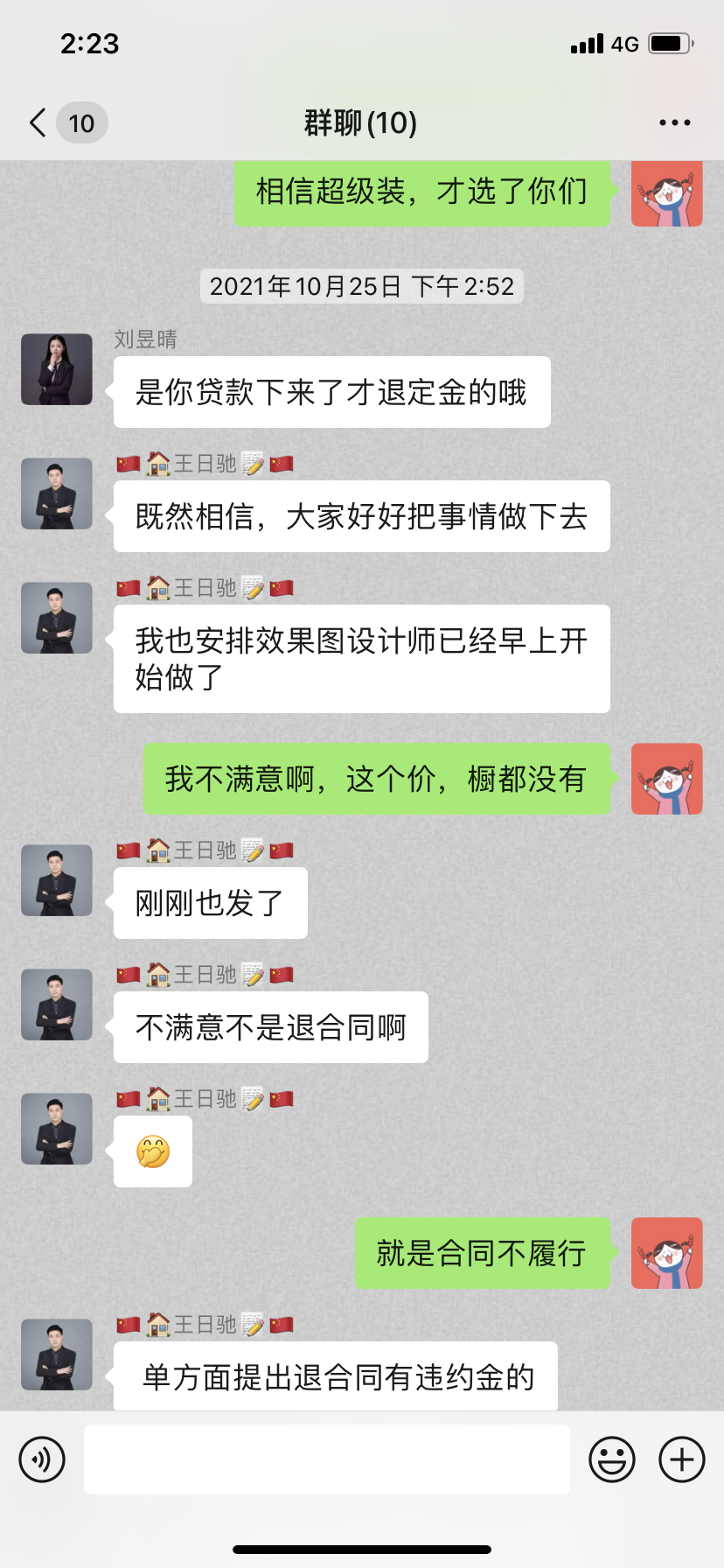Open 刘昱晴's profile avatar
Viewport: 724px width, 1568px height.
(x=57, y=369)
